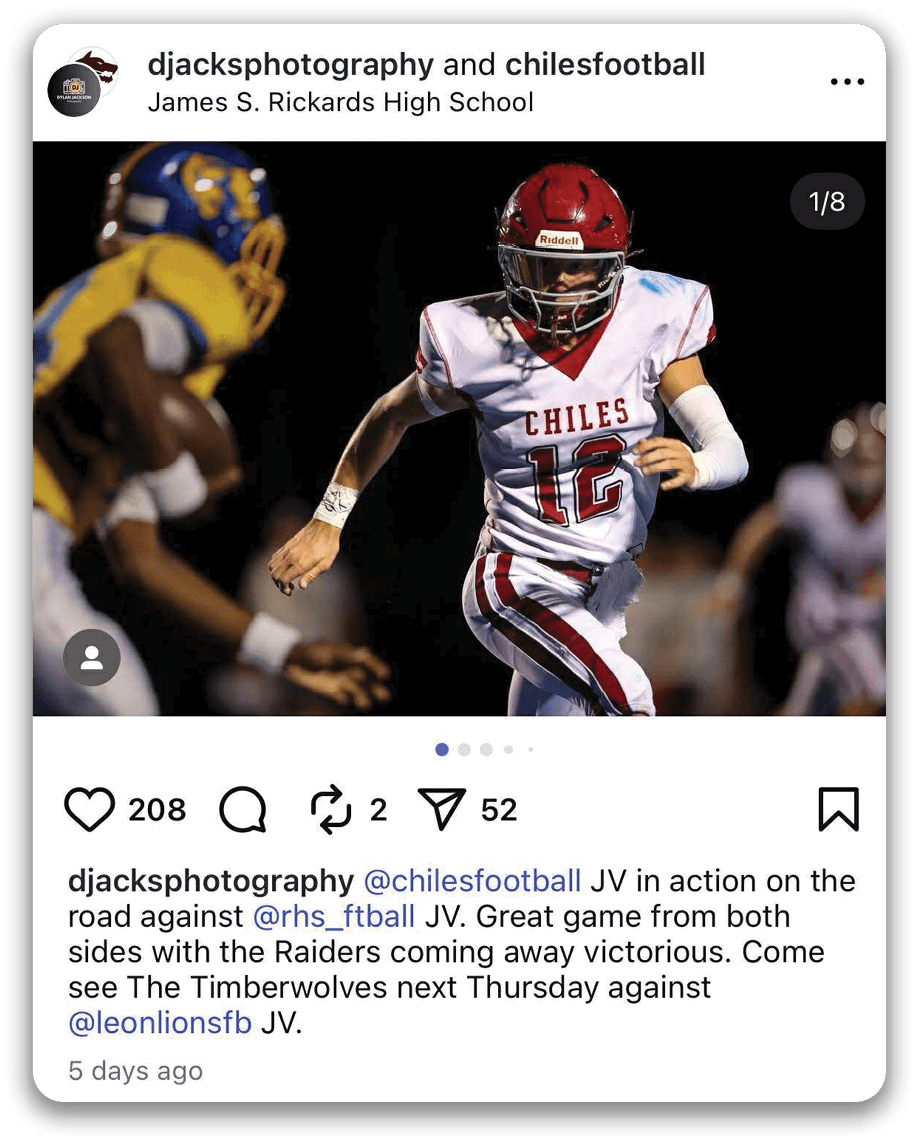Like the post with the heart icon
This screenshot has height=1144, width=919.
(x=90, y=809)
